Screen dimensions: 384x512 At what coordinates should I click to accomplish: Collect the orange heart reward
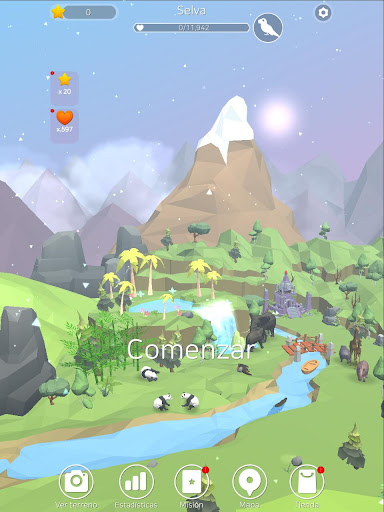tap(65, 126)
